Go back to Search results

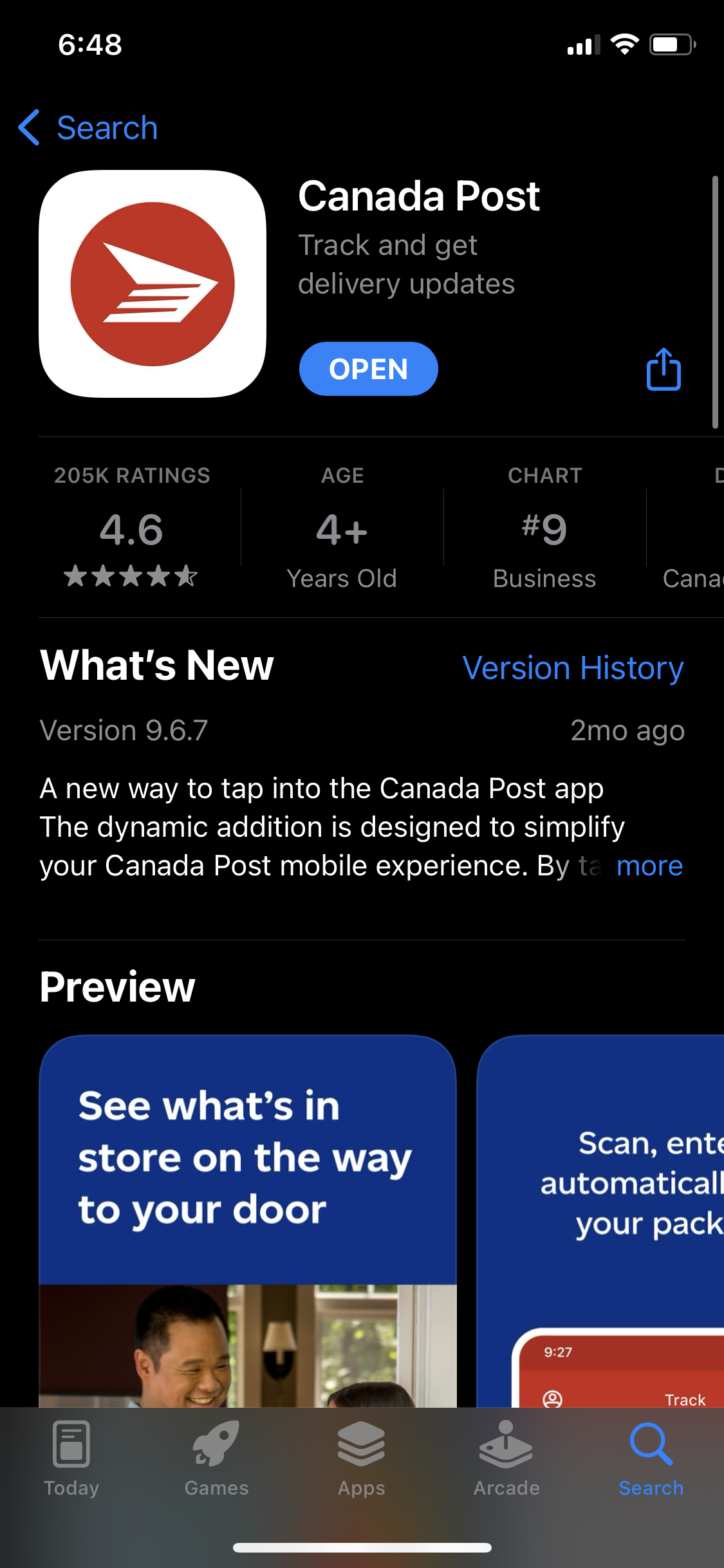(88, 127)
